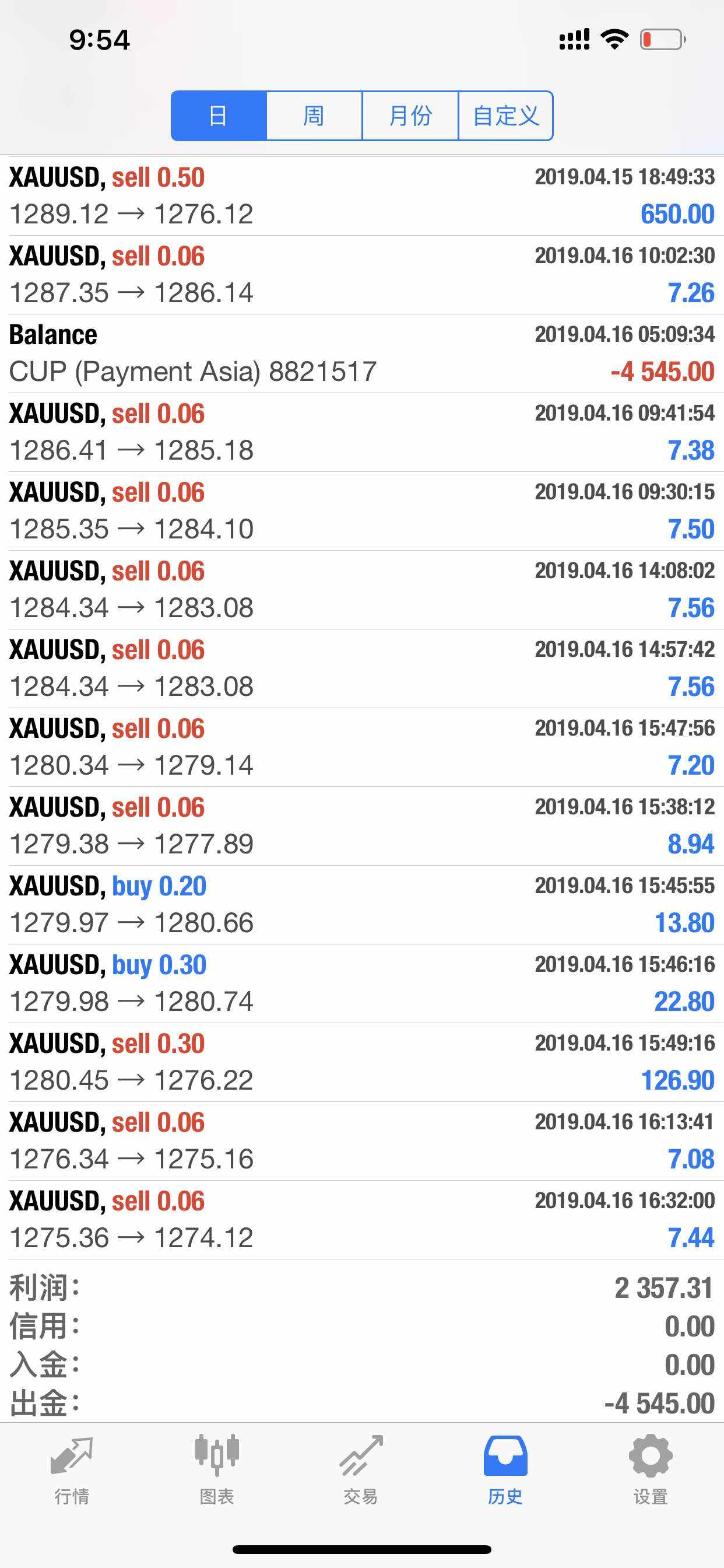Screen dimensions: 724x1568
Task: Open the sell 0.06 trade closed at 16:32:00
Action: [362, 1219]
